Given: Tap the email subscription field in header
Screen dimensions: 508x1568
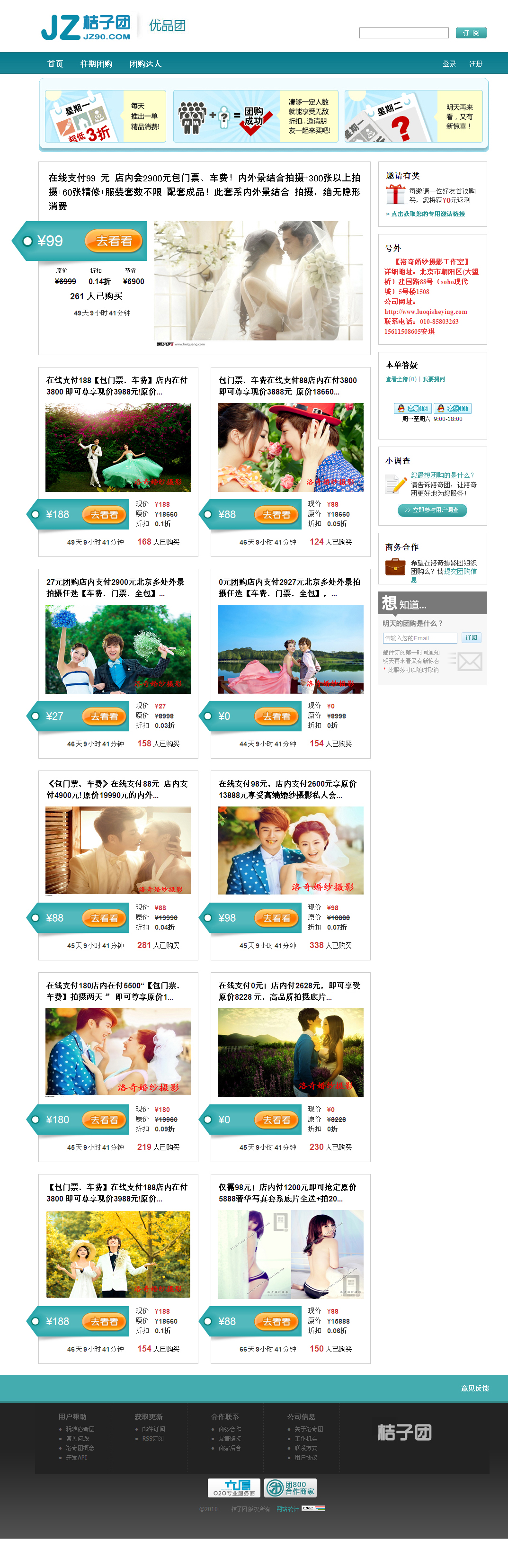Looking at the screenshot, I should tap(403, 33).
